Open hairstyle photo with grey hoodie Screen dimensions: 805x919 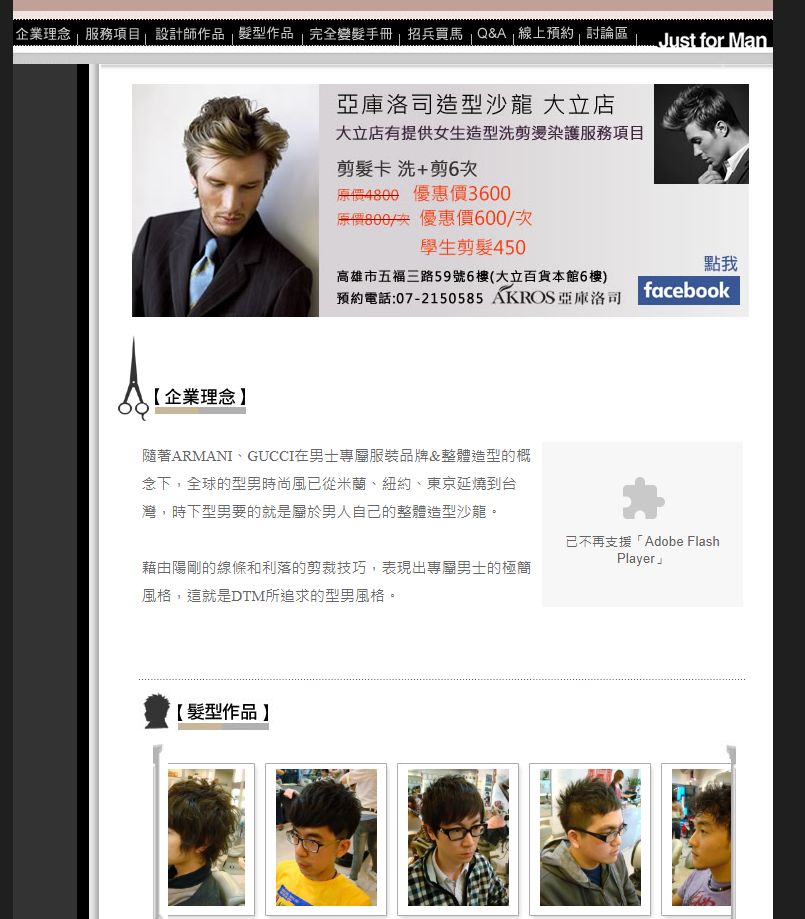[590, 837]
